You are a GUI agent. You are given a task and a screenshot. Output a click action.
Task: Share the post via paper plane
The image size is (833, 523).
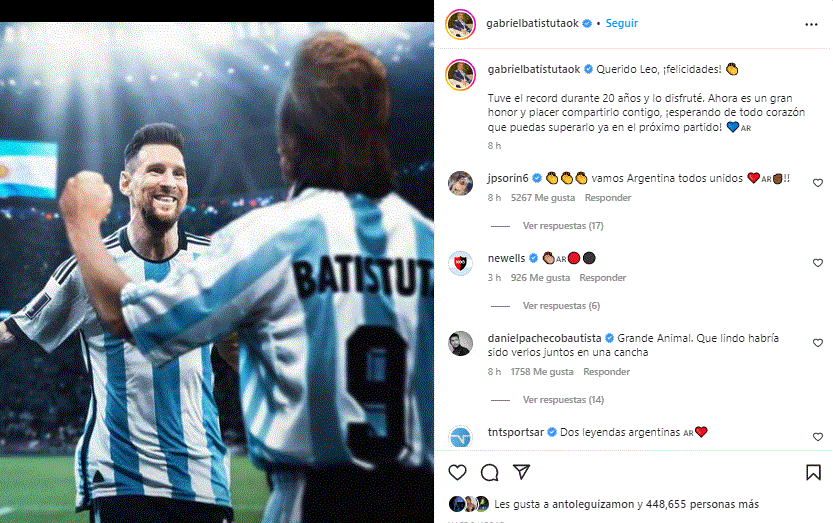(521, 471)
